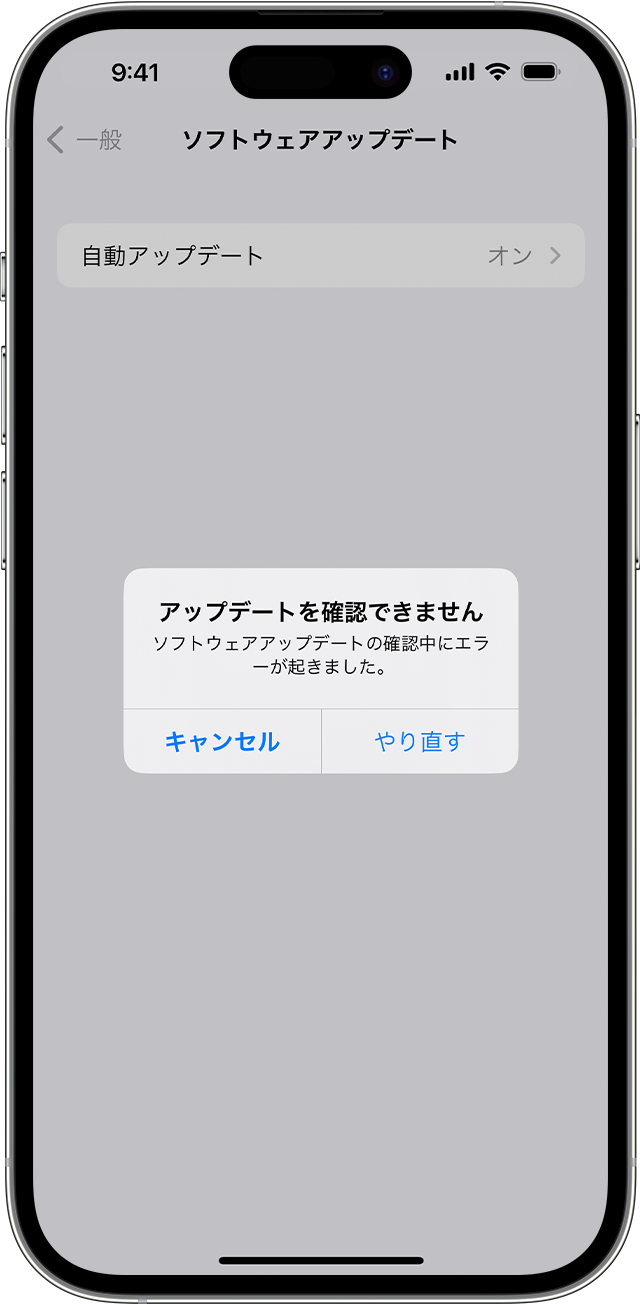Go back to 一般 settings

coord(84,140)
